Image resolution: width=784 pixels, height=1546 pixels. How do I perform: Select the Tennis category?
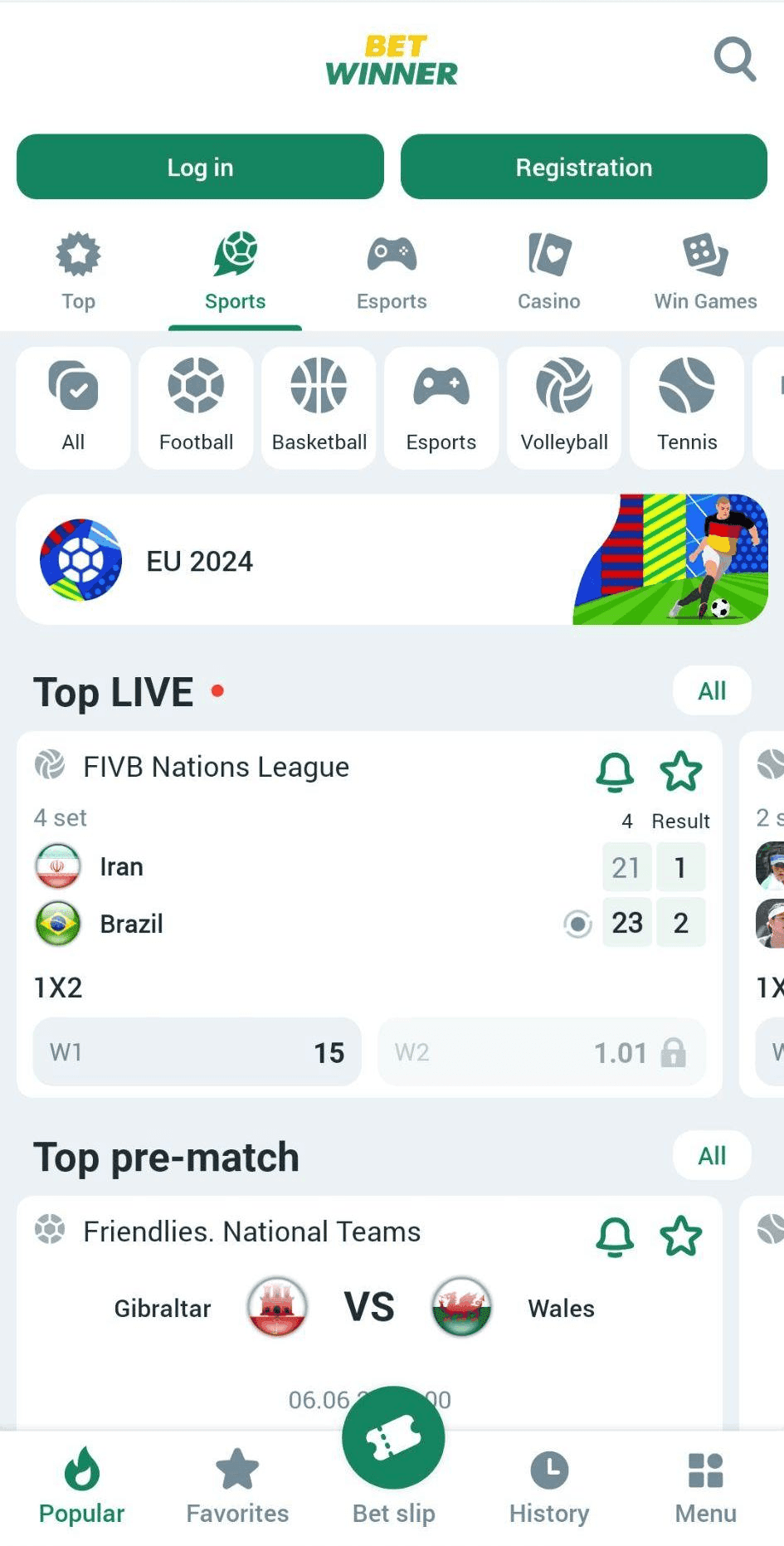click(x=687, y=407)
